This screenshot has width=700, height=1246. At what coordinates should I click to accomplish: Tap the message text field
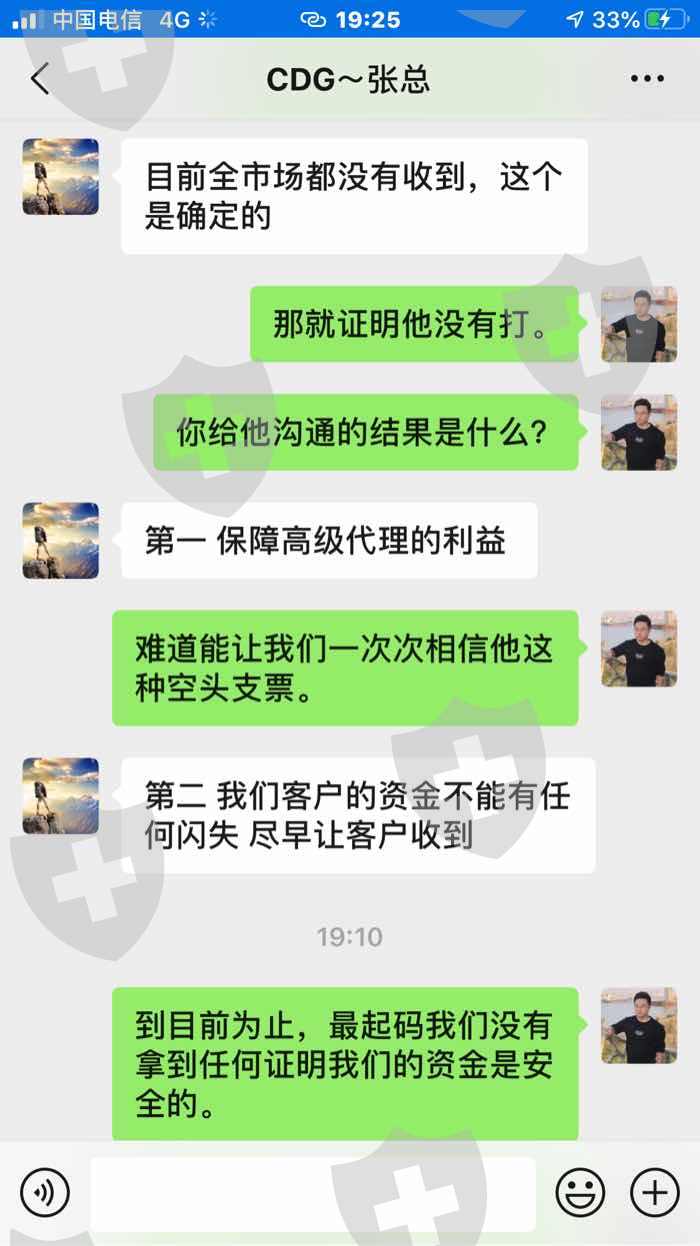[313, 1193]
